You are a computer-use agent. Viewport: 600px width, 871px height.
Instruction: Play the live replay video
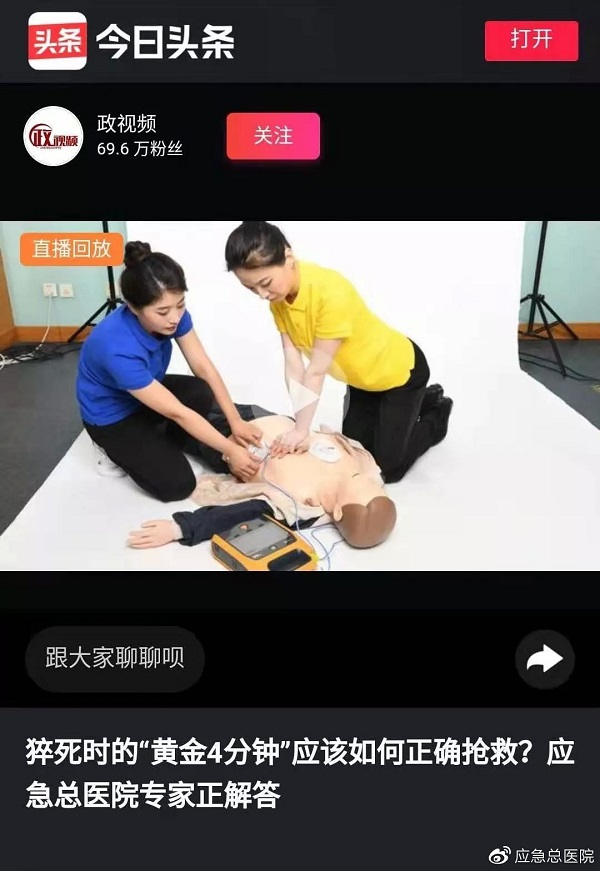(300, 396)
